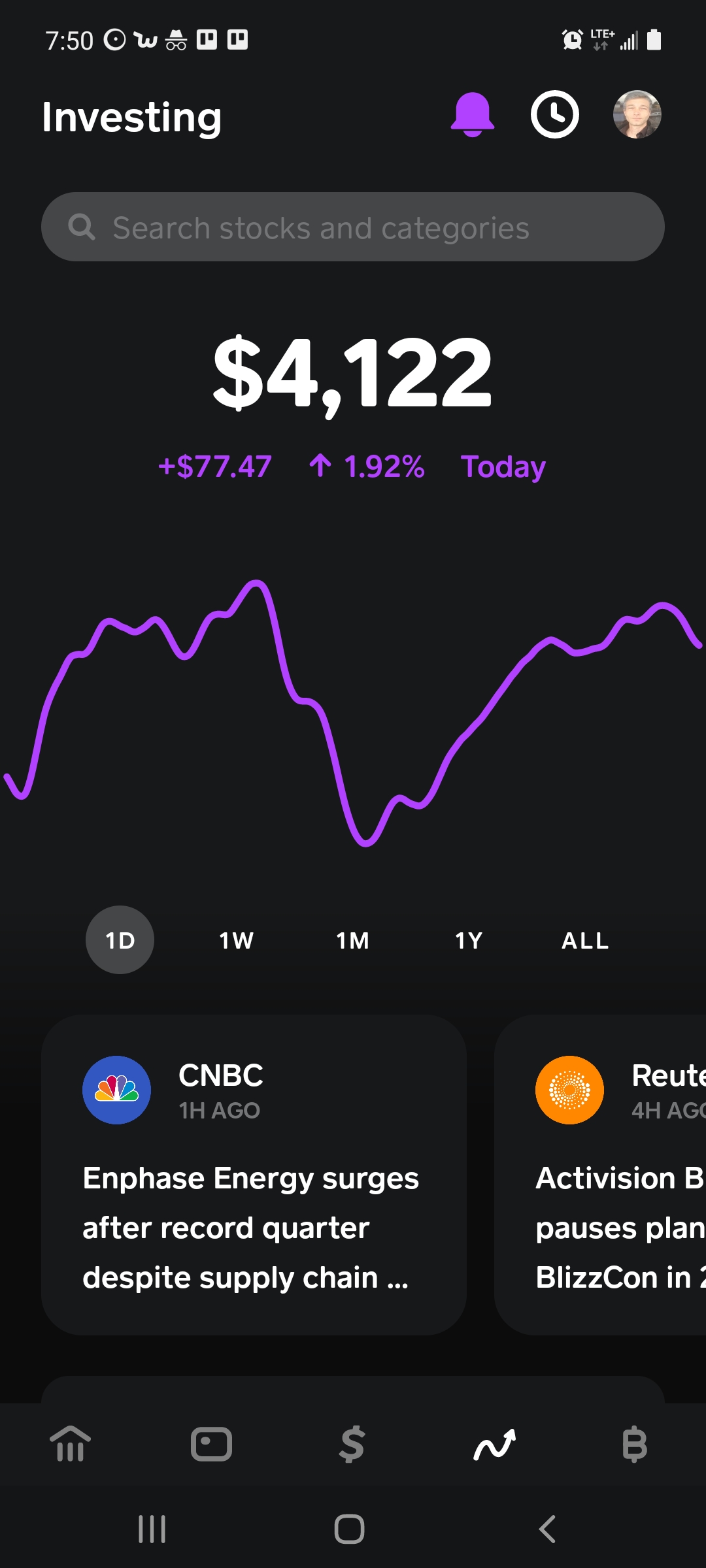706x1568 pixels.
Task: Select the investing chart tab
Action: coord(494,1444)
